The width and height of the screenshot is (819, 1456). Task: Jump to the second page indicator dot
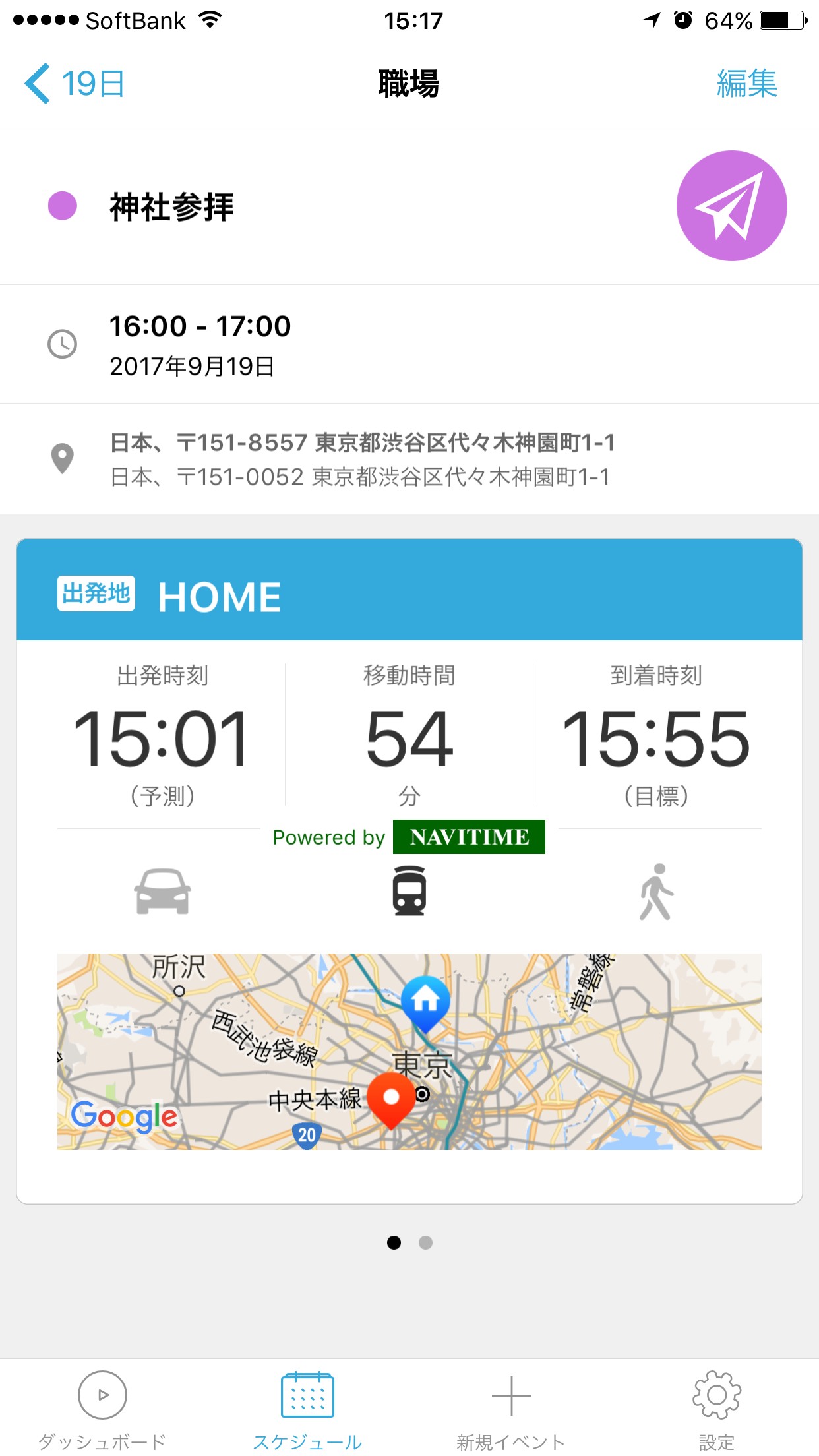[425, 1242]
